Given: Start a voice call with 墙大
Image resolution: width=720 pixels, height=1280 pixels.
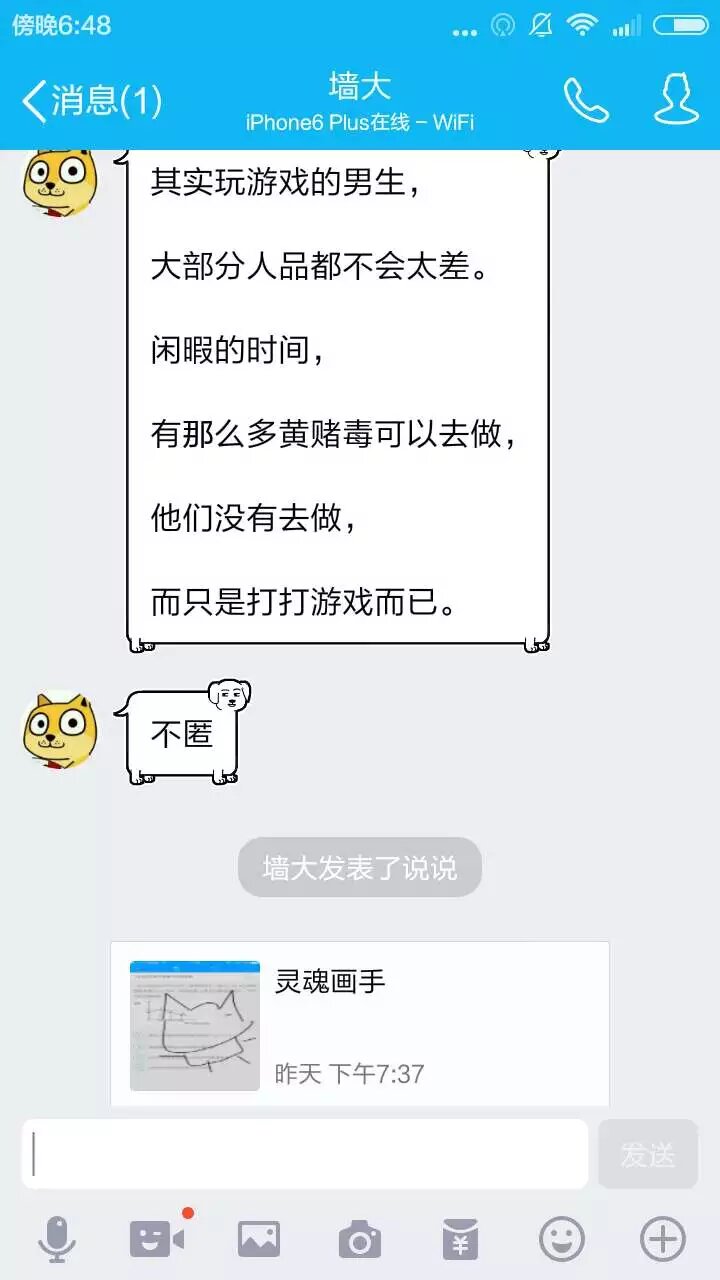Looking at the screenshot, I should tap(586, 101).
